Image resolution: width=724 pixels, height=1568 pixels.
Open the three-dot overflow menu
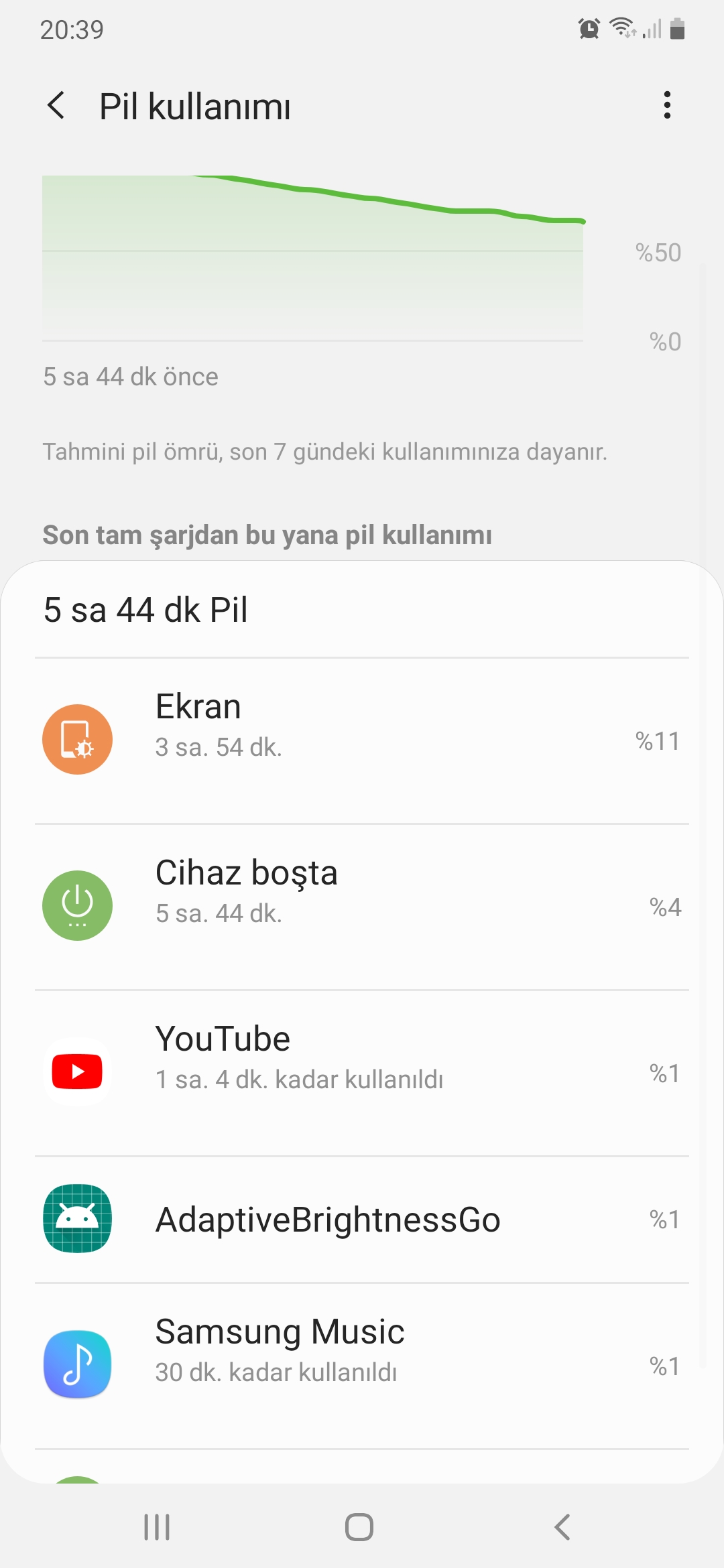click(x=666, y=105)
